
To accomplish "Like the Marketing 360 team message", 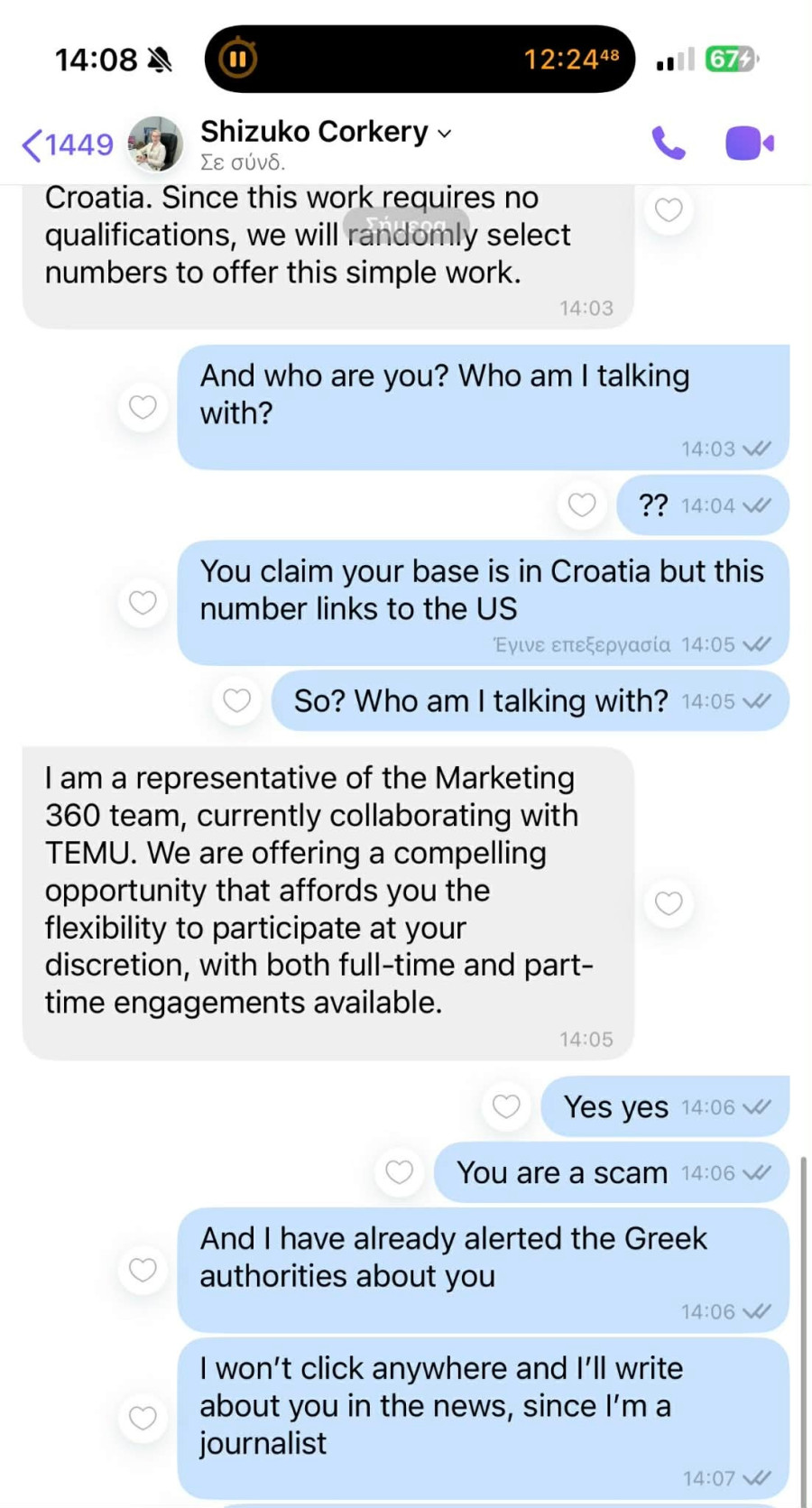I will coord(669,903).
